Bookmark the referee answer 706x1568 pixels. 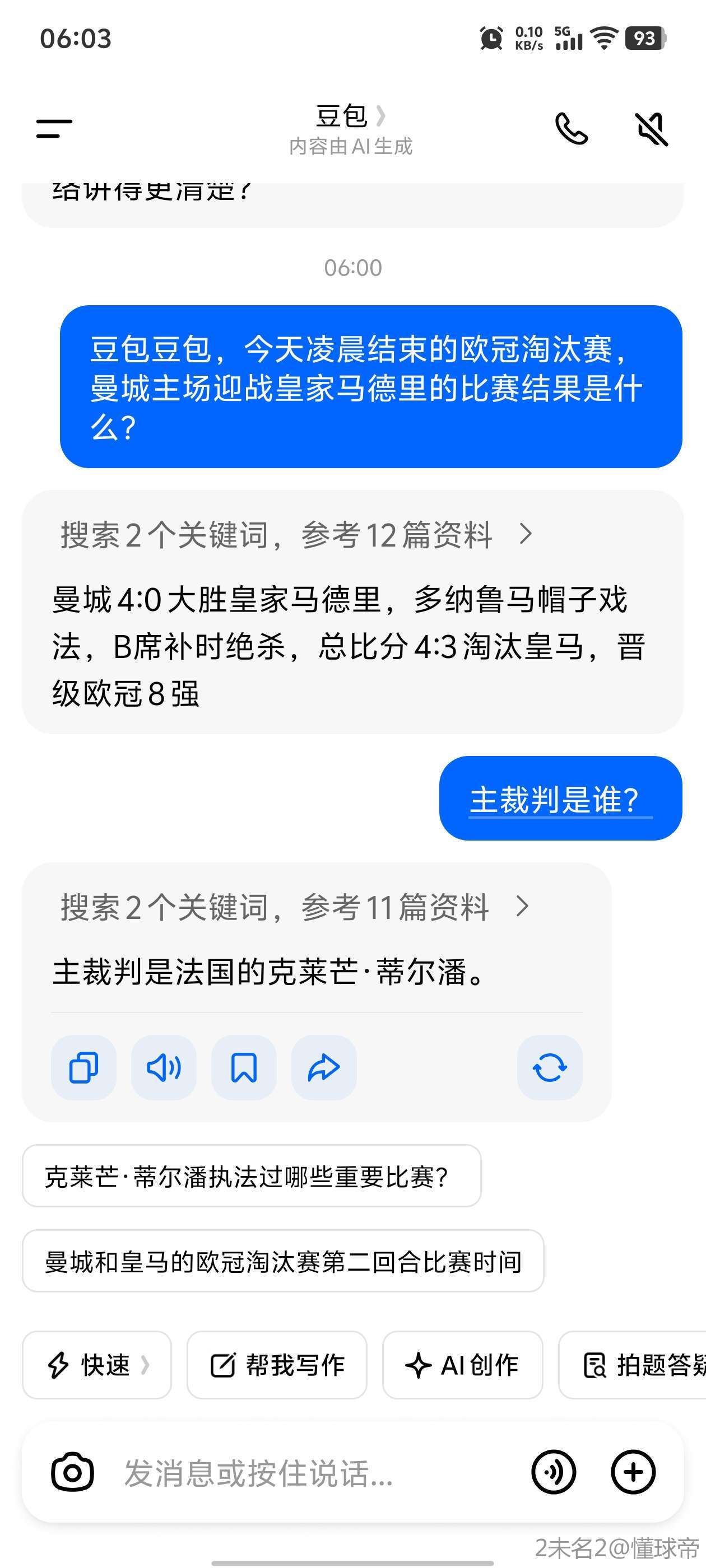(x=244, y=1067)
